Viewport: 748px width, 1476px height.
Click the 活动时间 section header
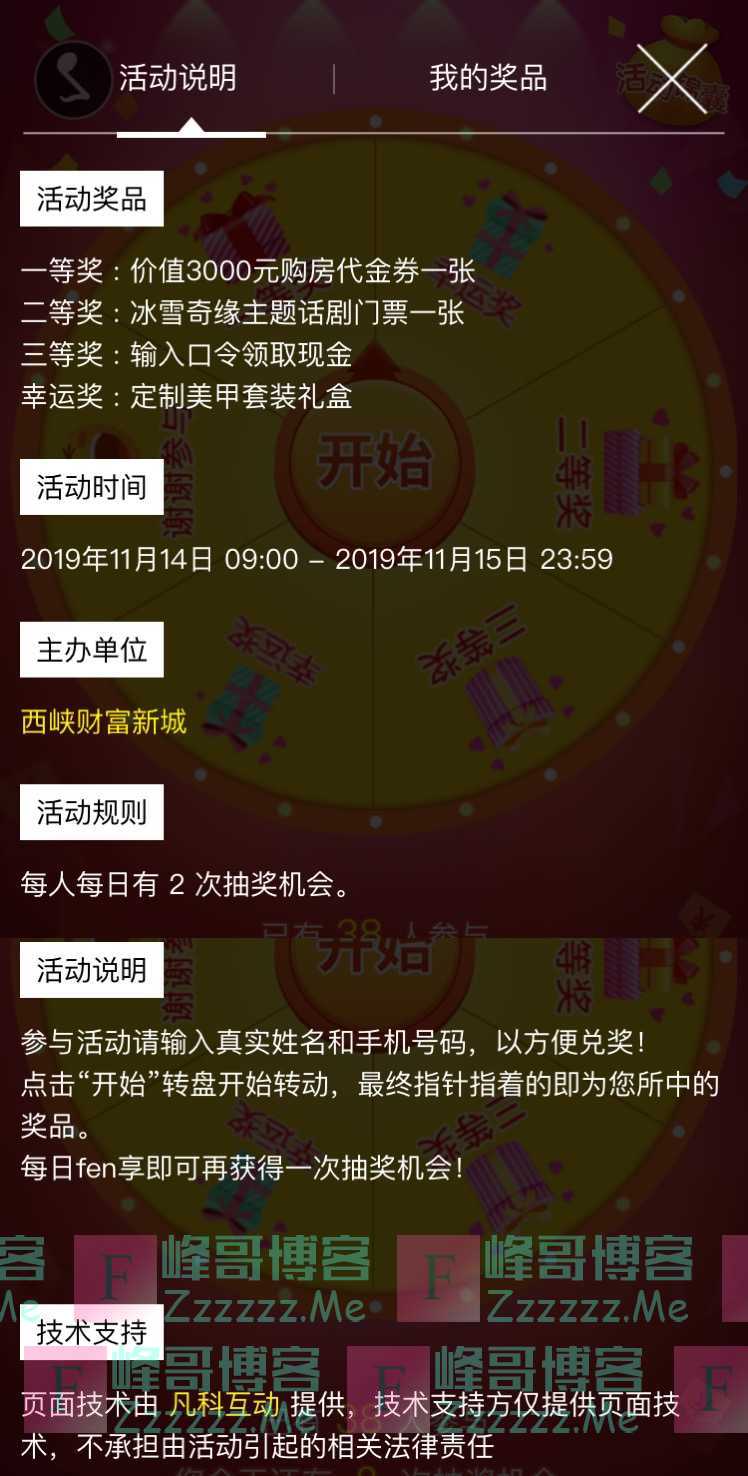point(91,487)
